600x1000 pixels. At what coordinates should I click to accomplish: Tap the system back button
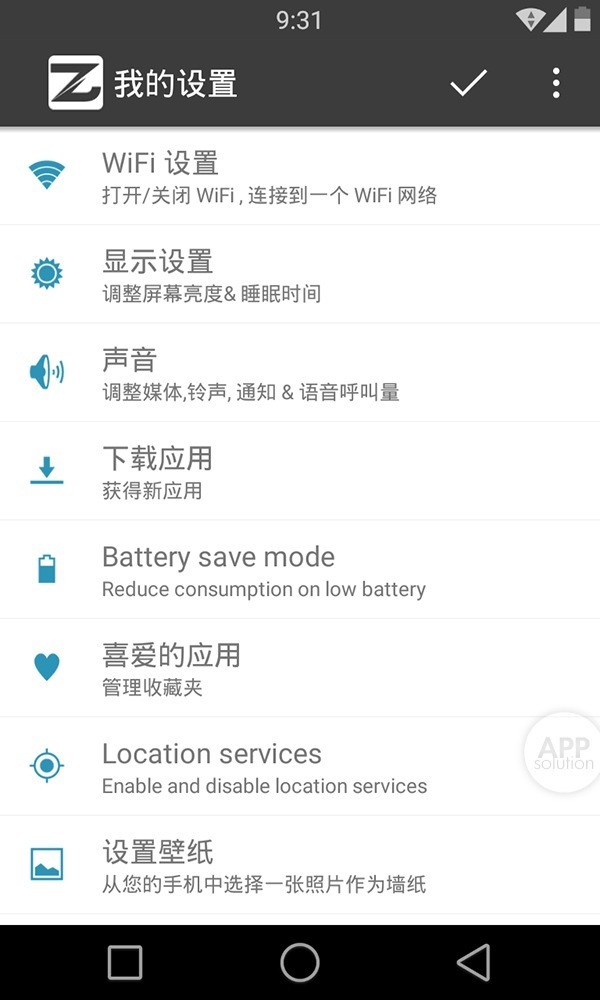(473, 962)
